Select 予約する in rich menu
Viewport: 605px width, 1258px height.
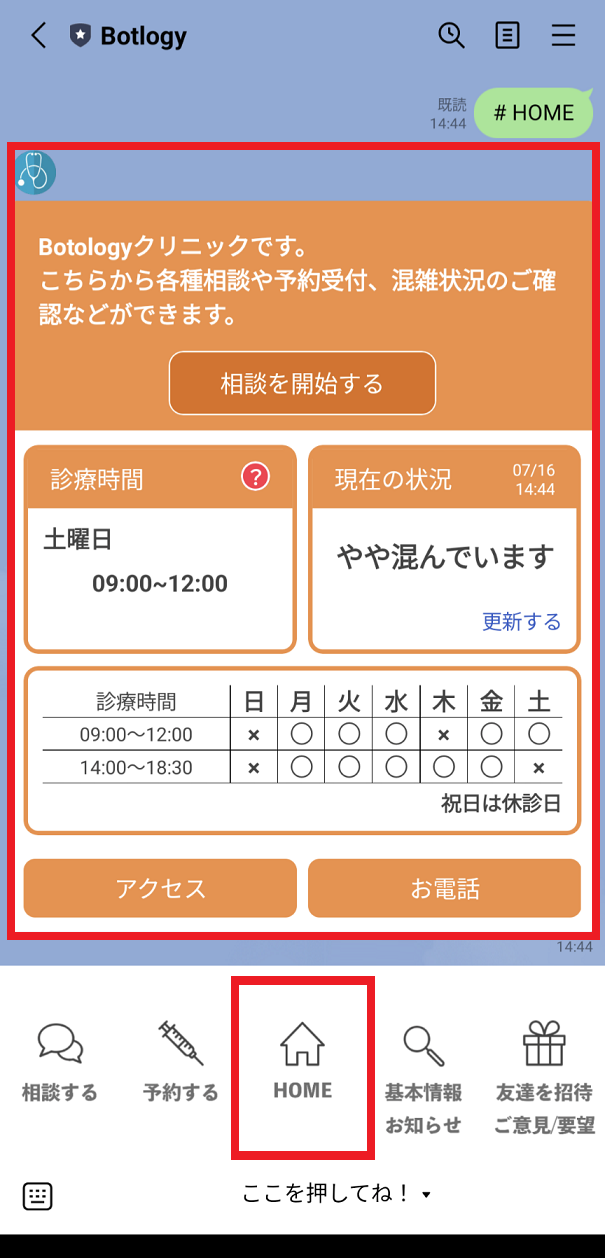pos(181,1063)
